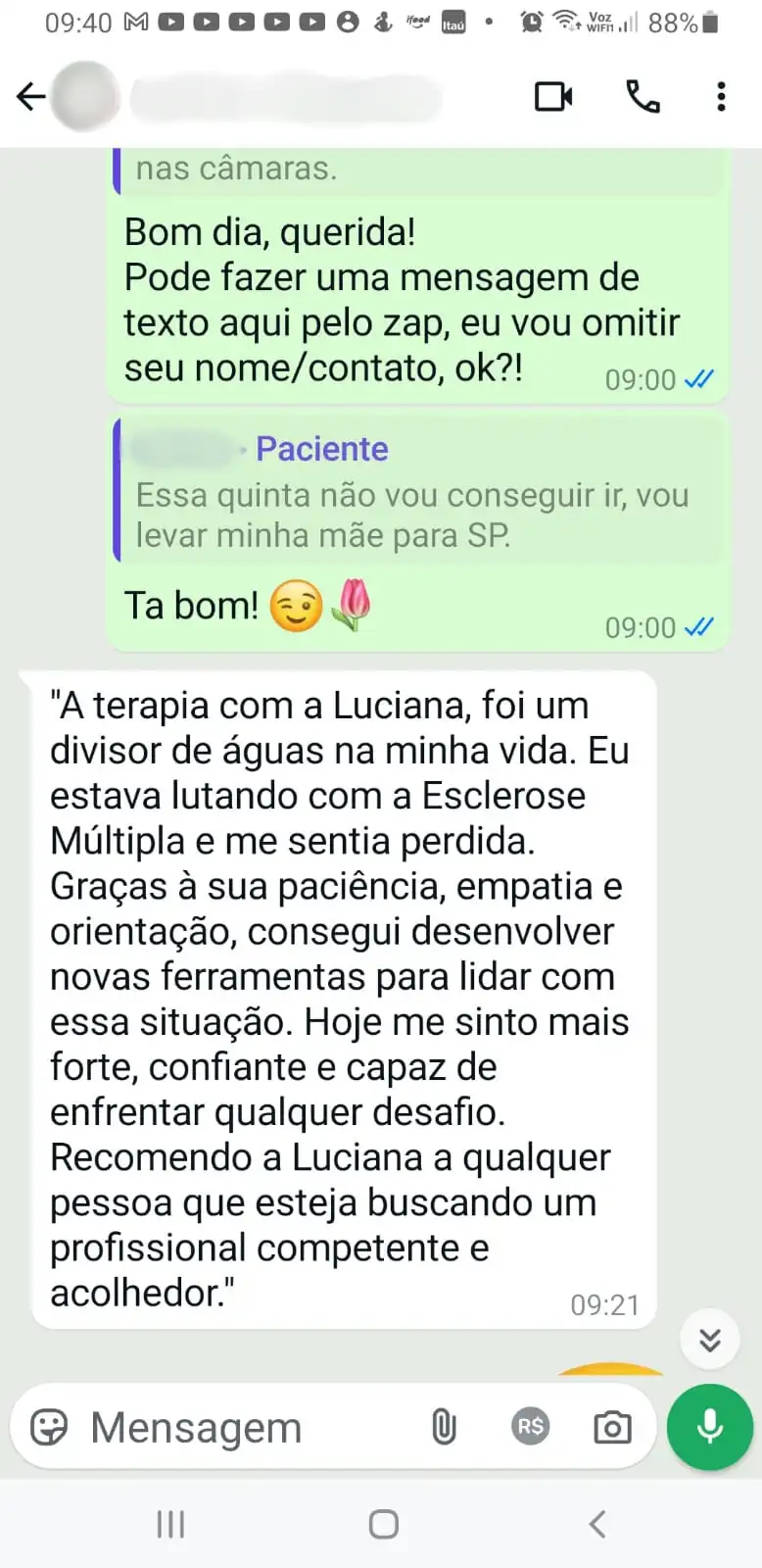Start a voice call
Image resolution: width=762 pixels, height=1568 pixels.
(643, 96)
